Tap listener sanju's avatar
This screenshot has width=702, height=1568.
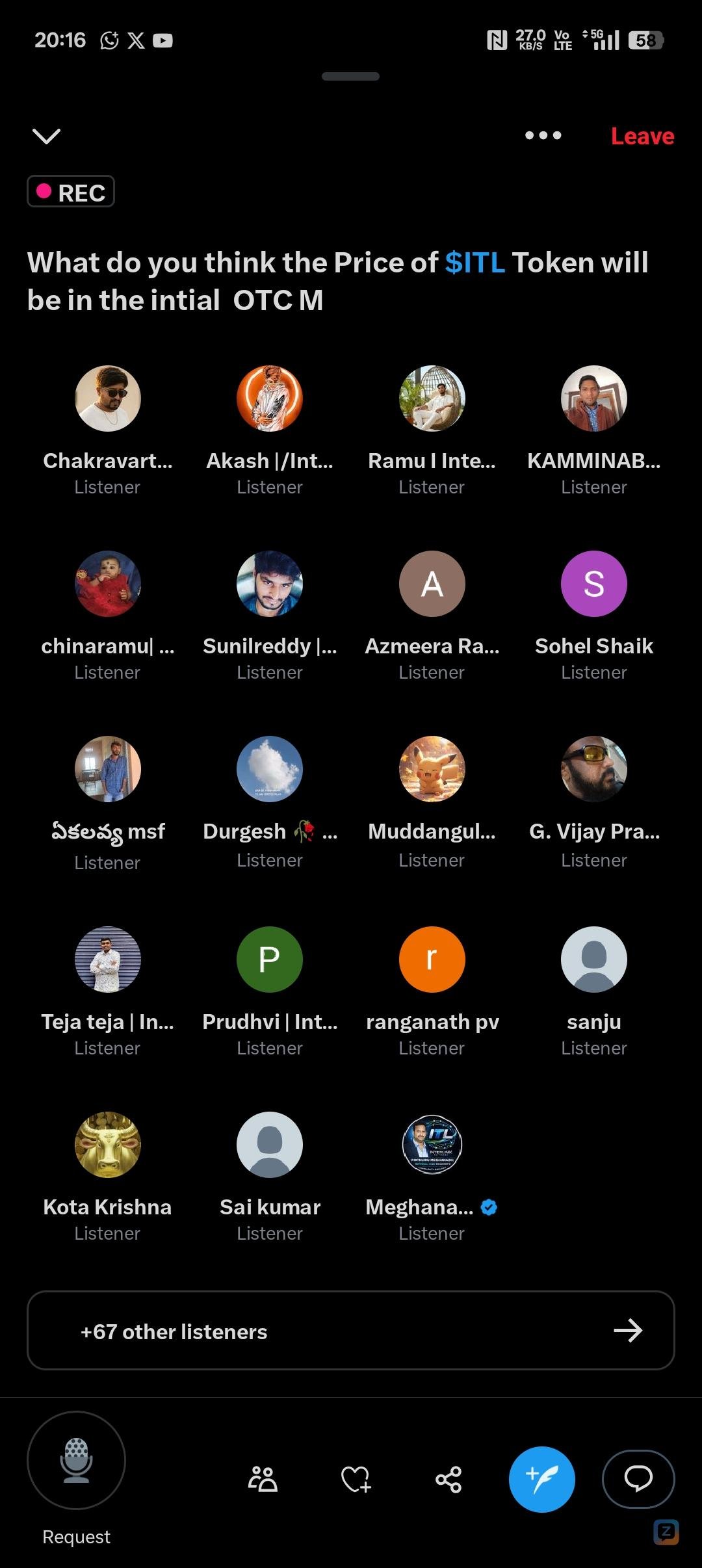pyautogui.click(x=593, y=960)
